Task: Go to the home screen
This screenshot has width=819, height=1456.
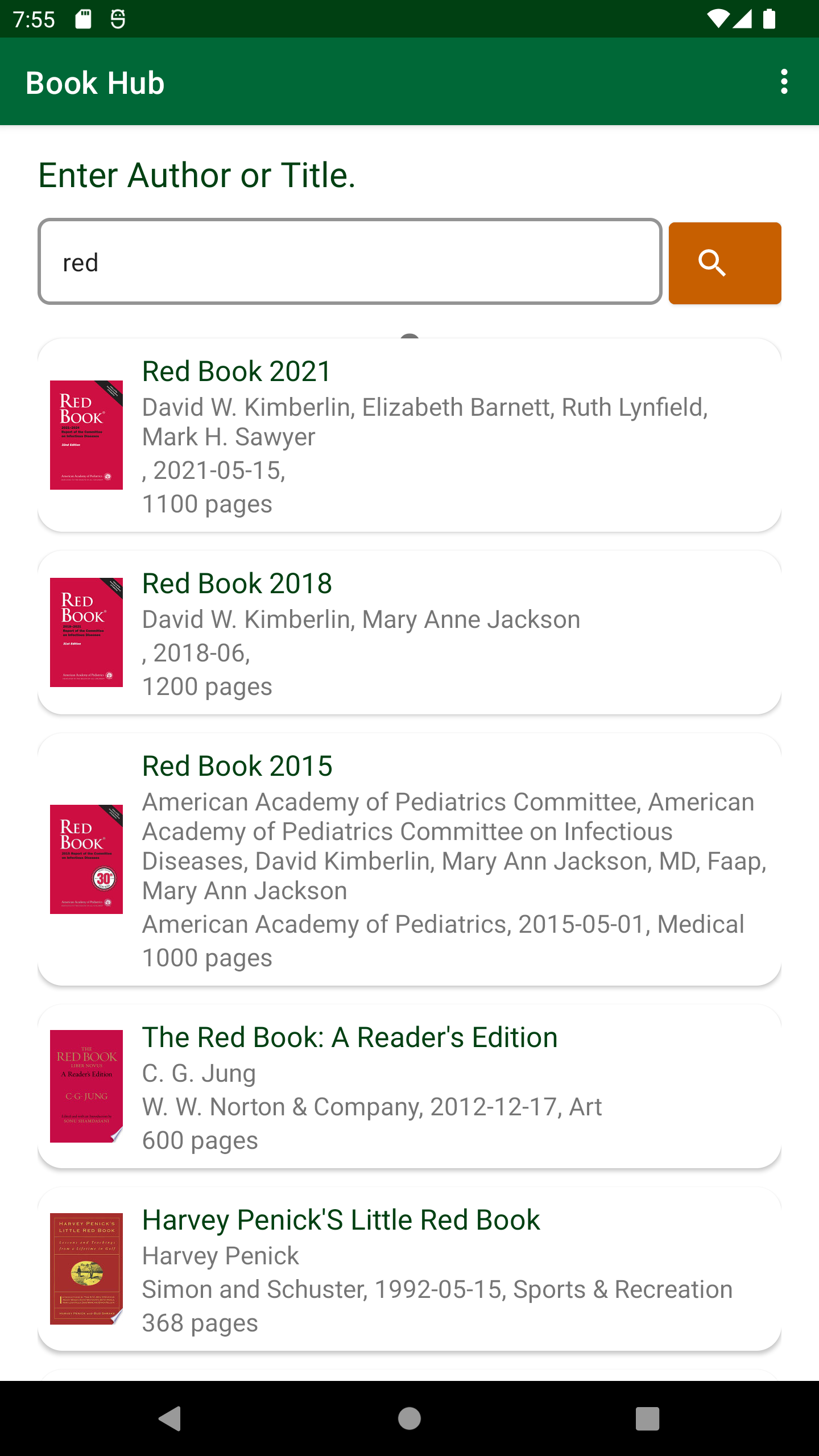Action: [x=409, y=1418]
